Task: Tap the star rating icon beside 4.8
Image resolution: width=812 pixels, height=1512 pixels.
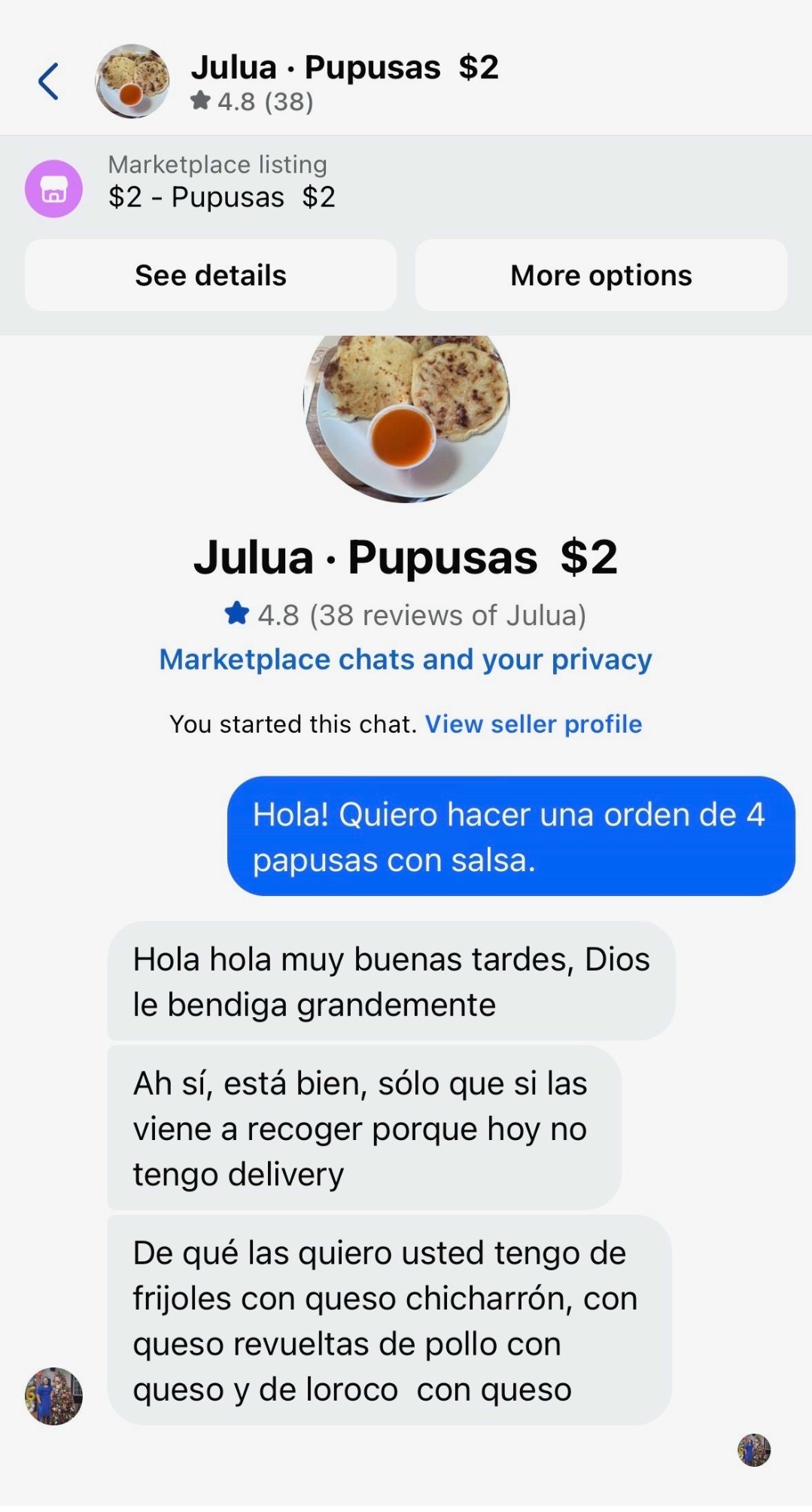Action: point(199,102)
